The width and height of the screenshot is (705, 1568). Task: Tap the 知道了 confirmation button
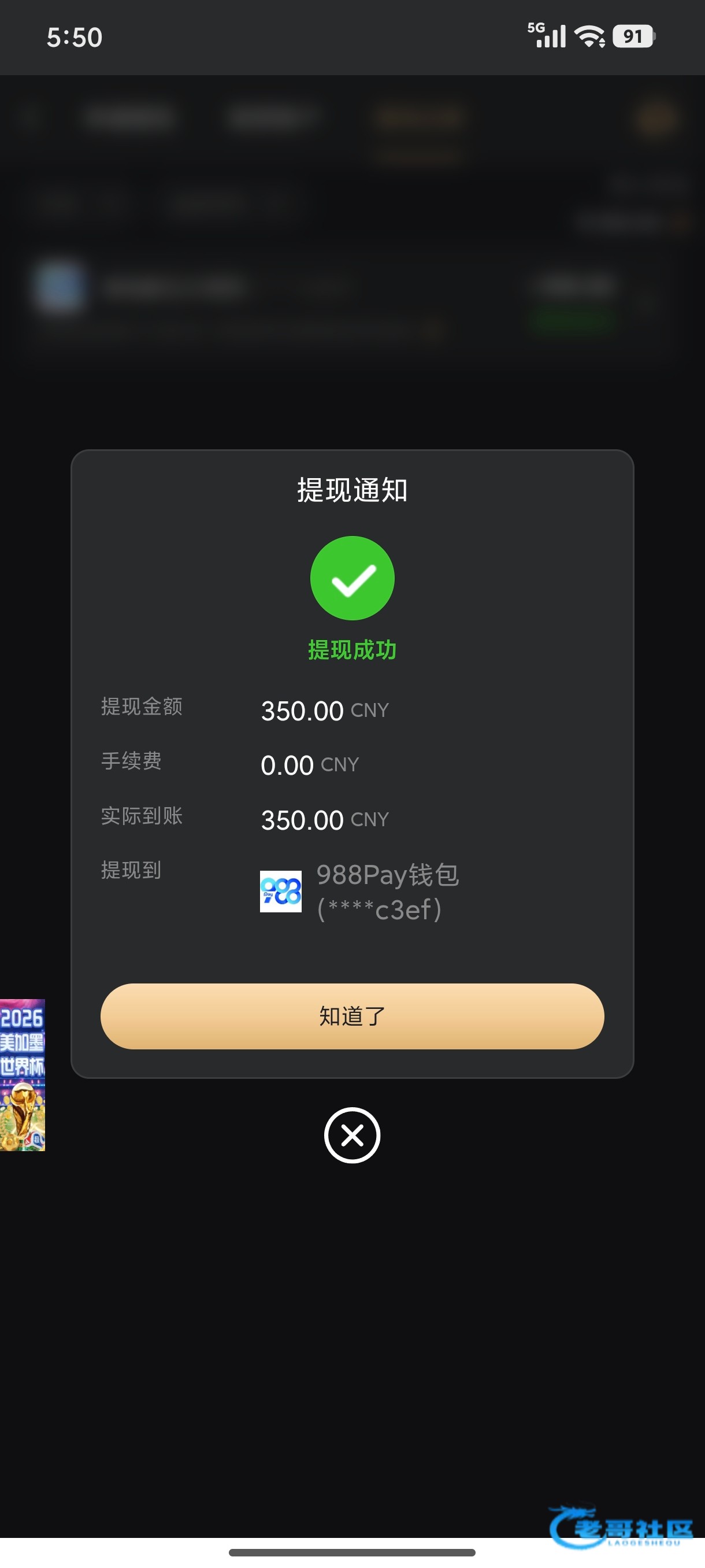352,1016
